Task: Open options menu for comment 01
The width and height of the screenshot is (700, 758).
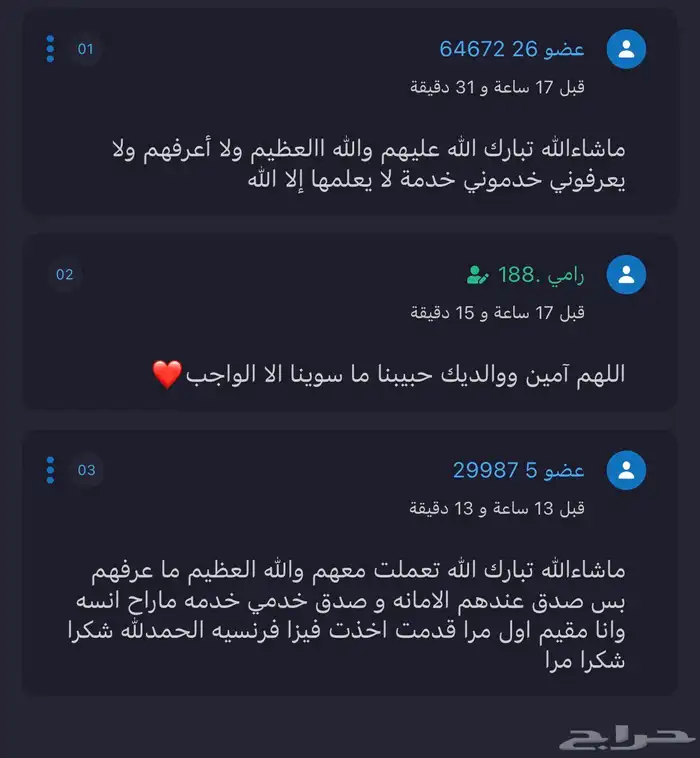Action: pos(50,49)
